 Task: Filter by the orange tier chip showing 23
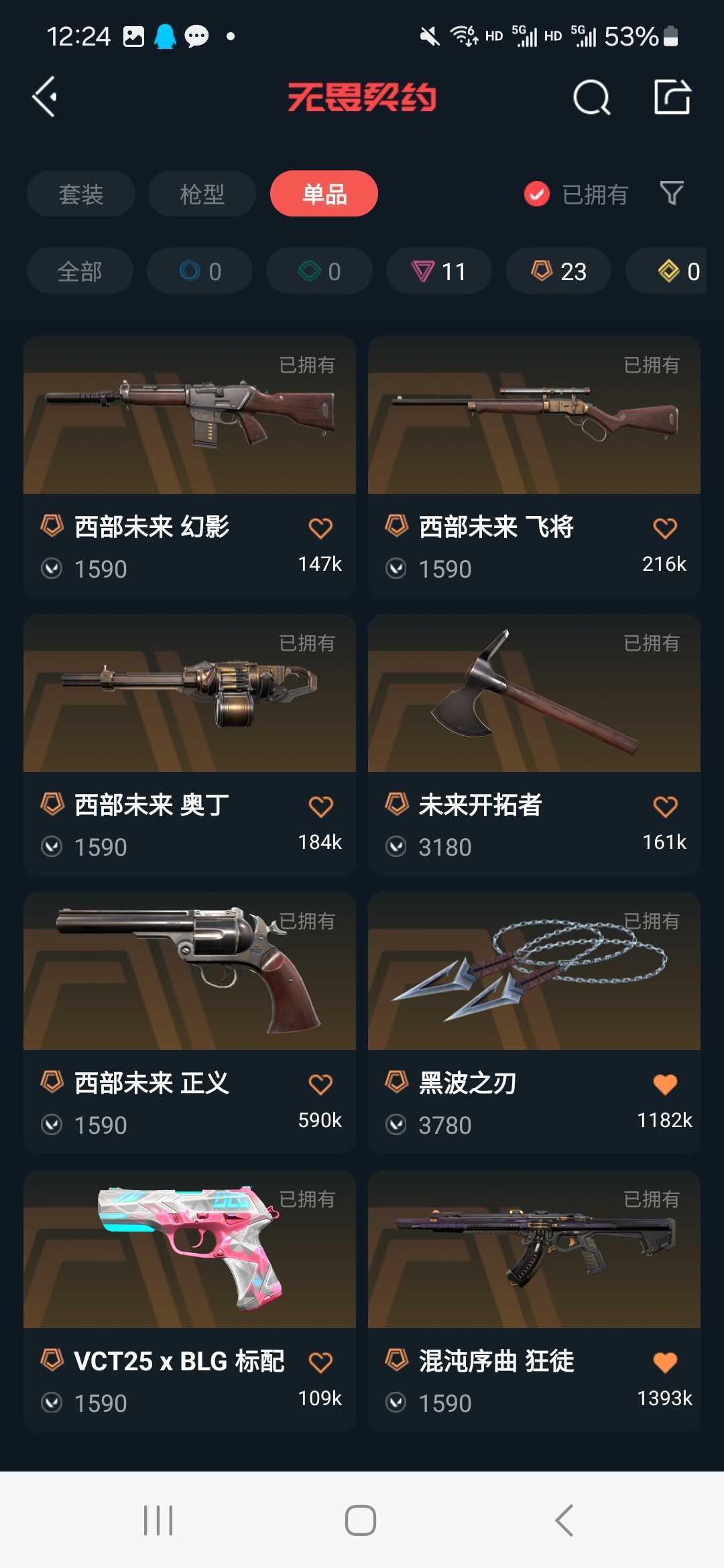point(558,271)
